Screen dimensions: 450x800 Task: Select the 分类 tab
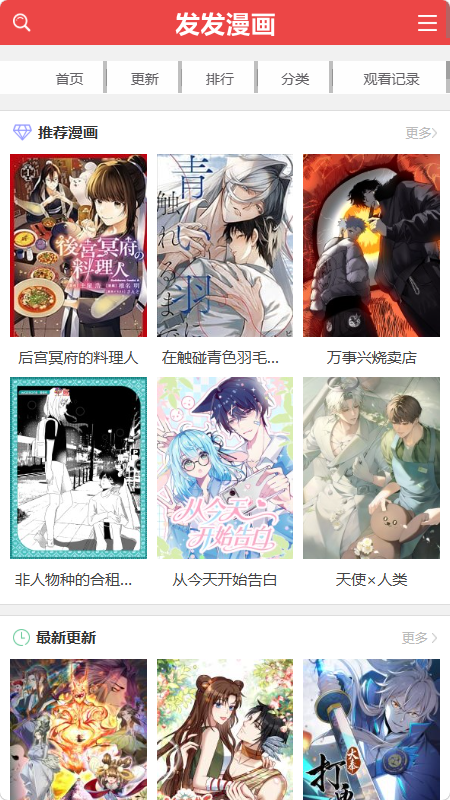pos(295,79)
